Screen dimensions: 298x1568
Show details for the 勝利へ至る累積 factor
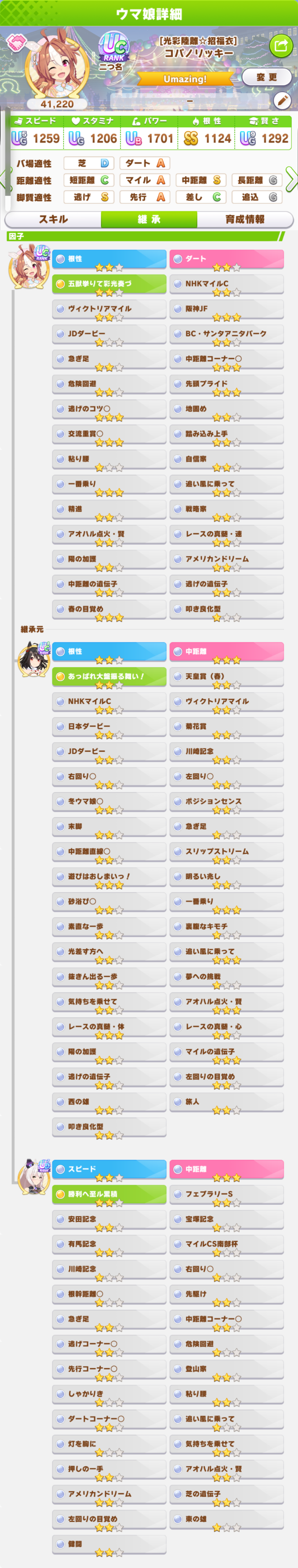(x=109, y=1194)
